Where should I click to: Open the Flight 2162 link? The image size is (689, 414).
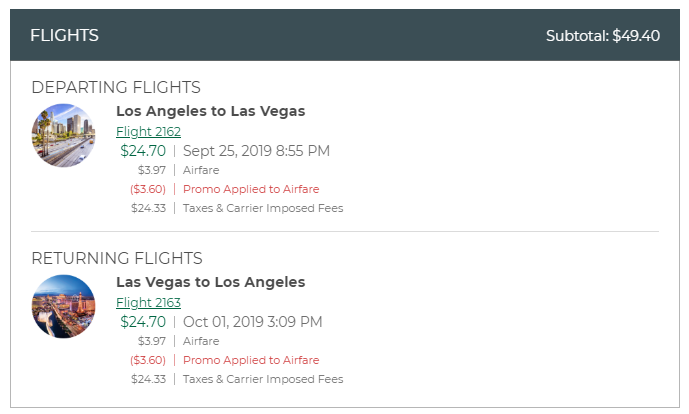pos(148,131)
